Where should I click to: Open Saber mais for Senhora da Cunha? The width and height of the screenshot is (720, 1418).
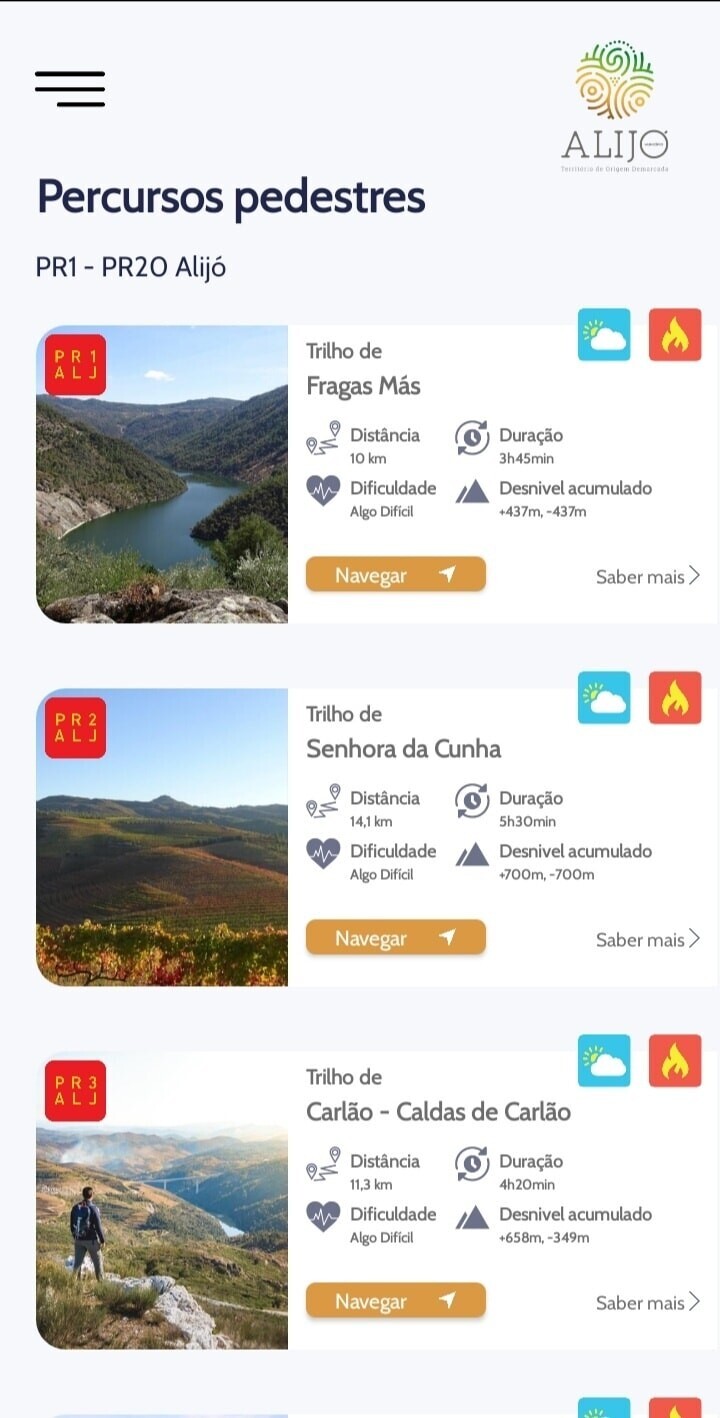point(647,939)
